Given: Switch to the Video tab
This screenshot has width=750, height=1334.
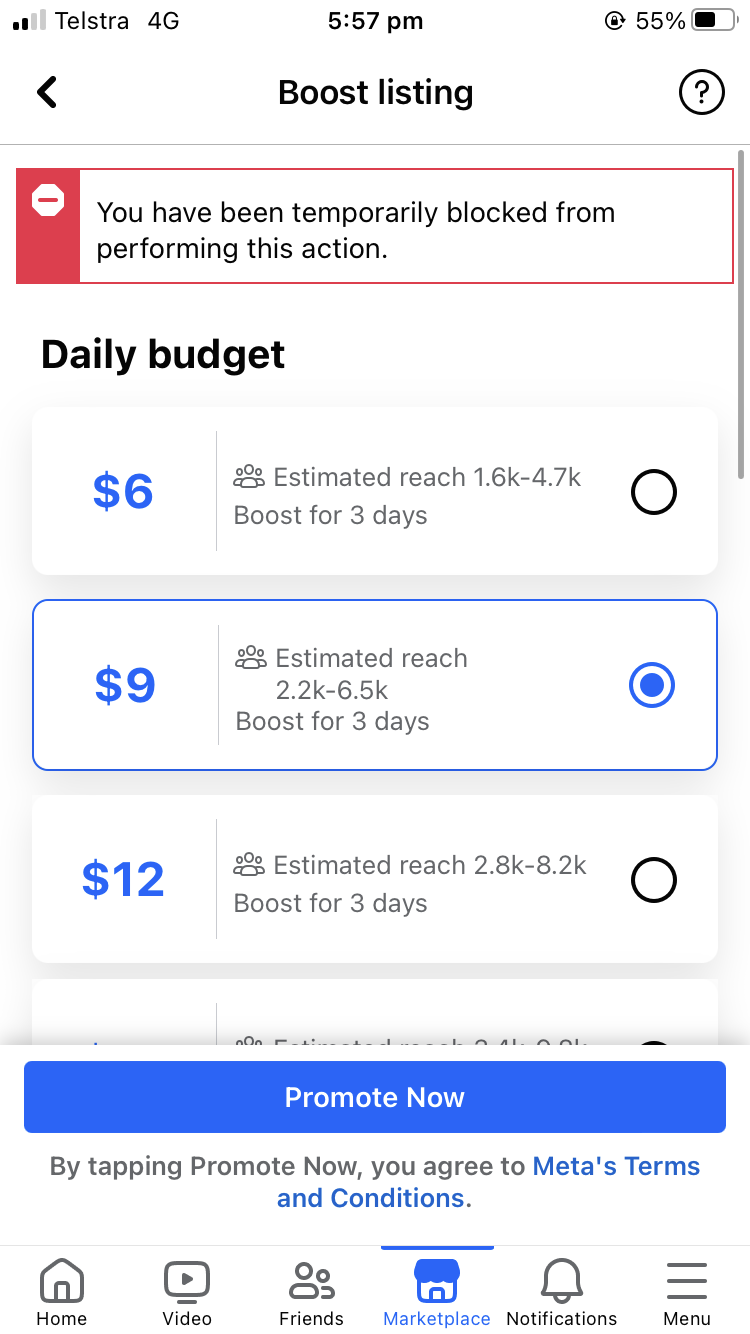Looking at the screenshot, I should [187, 1293].
